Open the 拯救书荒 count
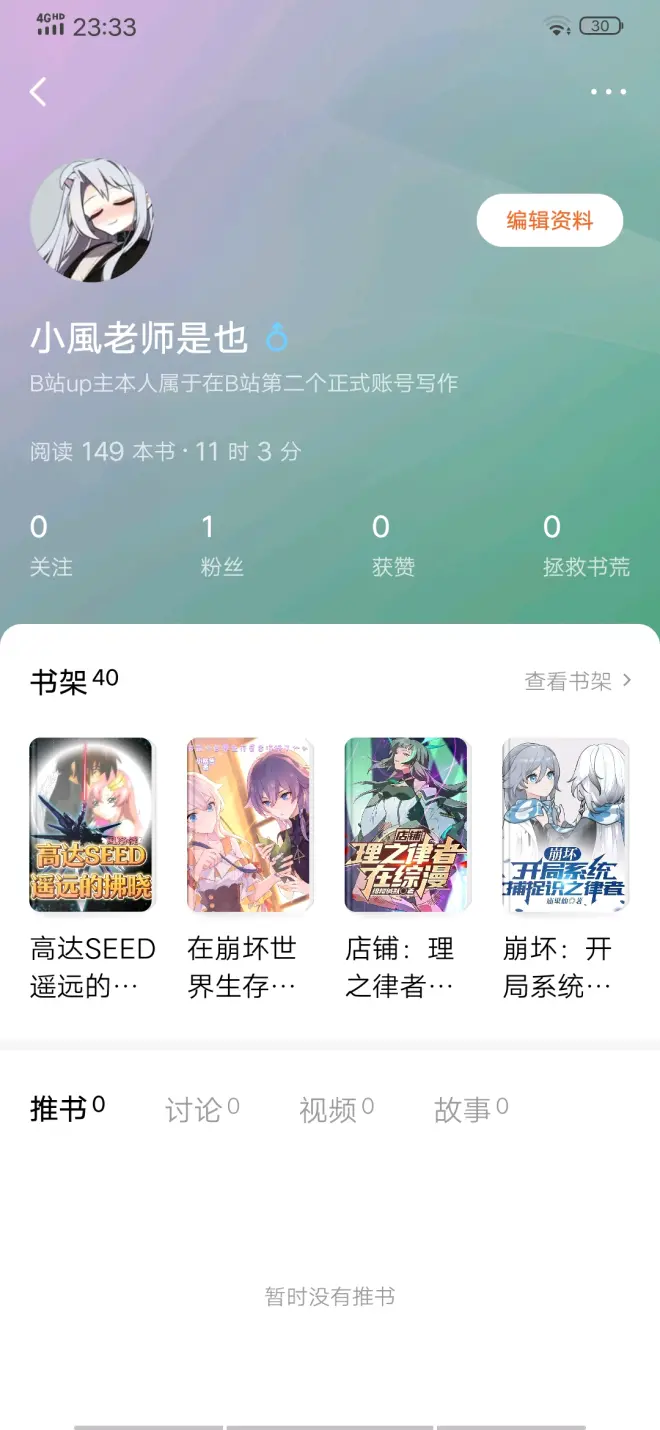 [586, 545]
